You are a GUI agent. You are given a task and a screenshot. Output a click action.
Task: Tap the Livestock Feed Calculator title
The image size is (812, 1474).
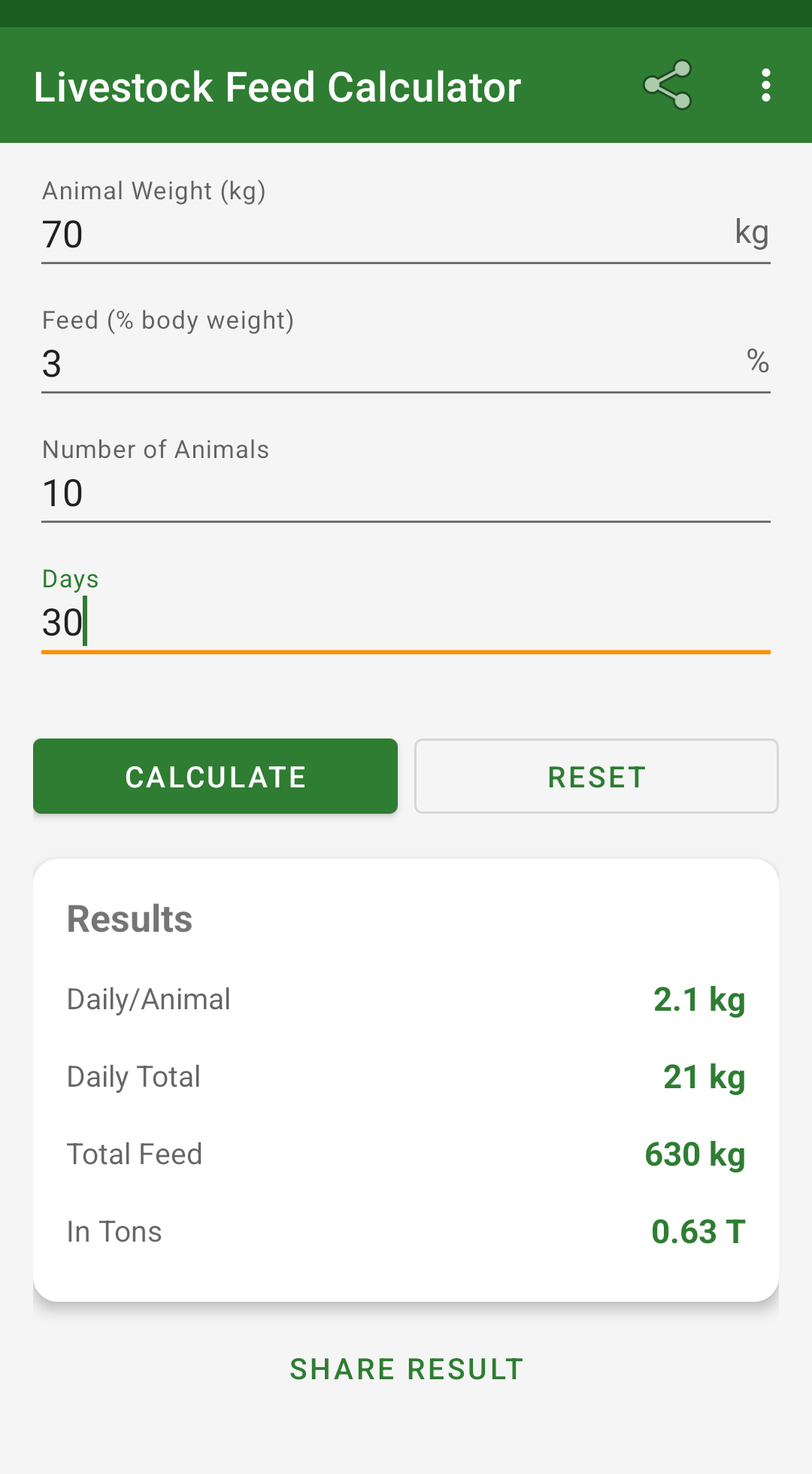coord(277,86)
